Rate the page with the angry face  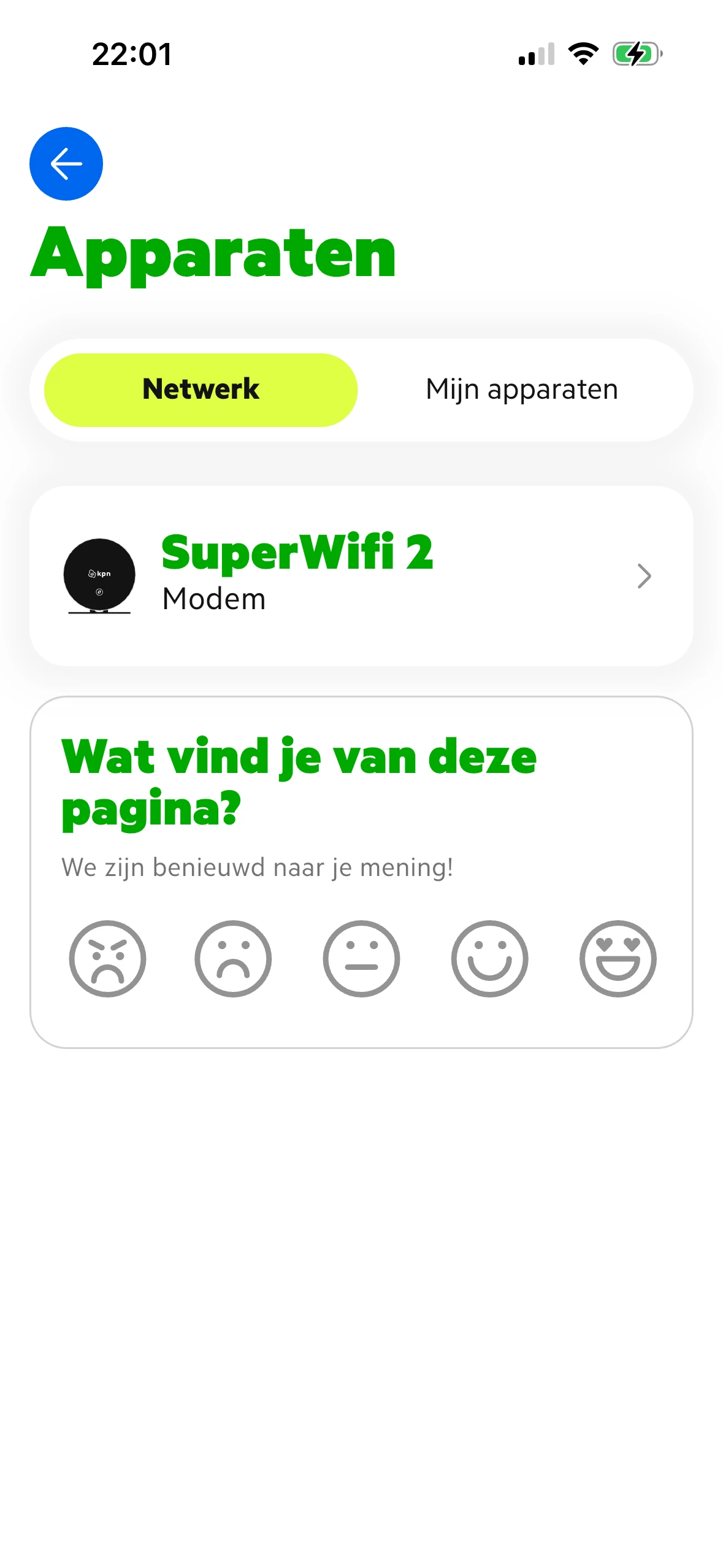(107, 958)
